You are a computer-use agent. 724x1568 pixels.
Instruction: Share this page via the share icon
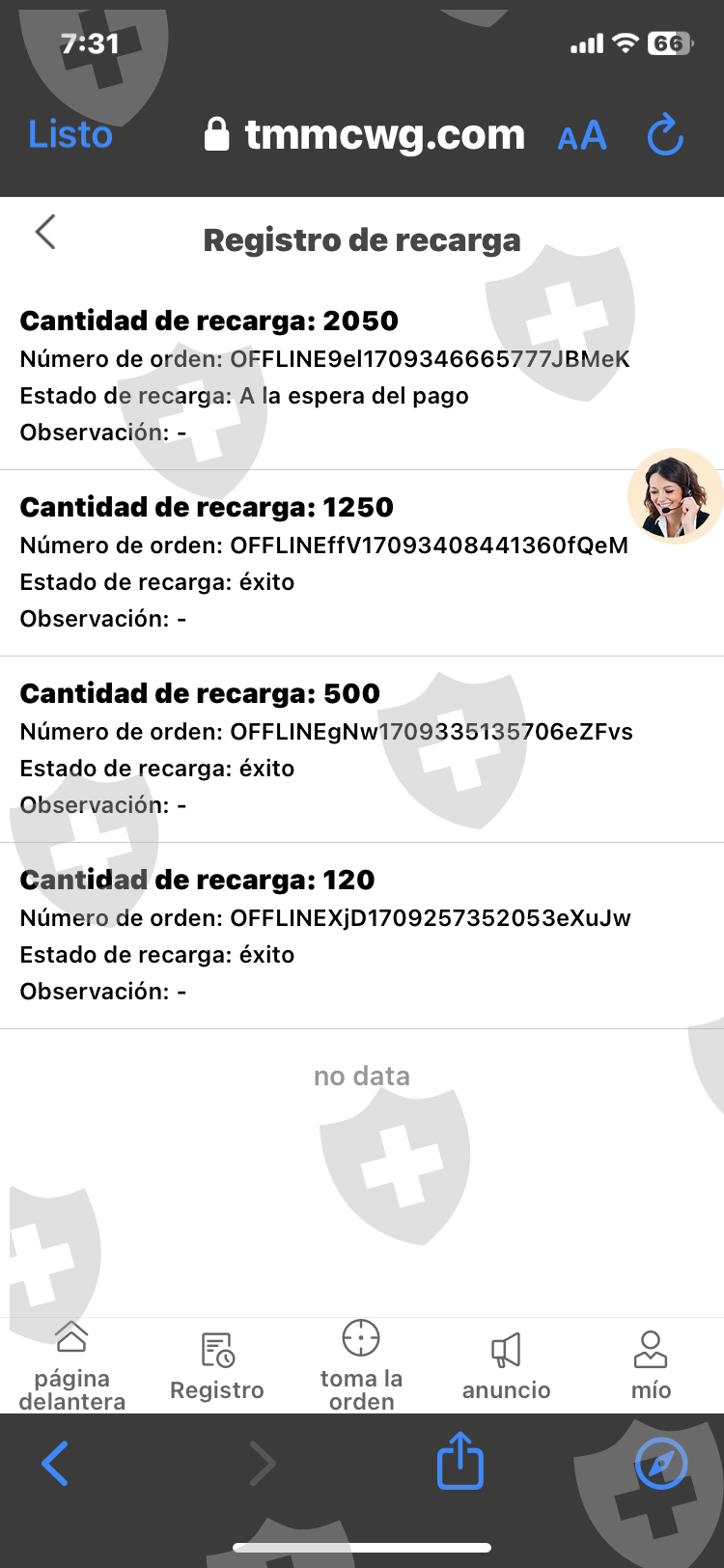pyautogui.click(x=460, y=1462)
